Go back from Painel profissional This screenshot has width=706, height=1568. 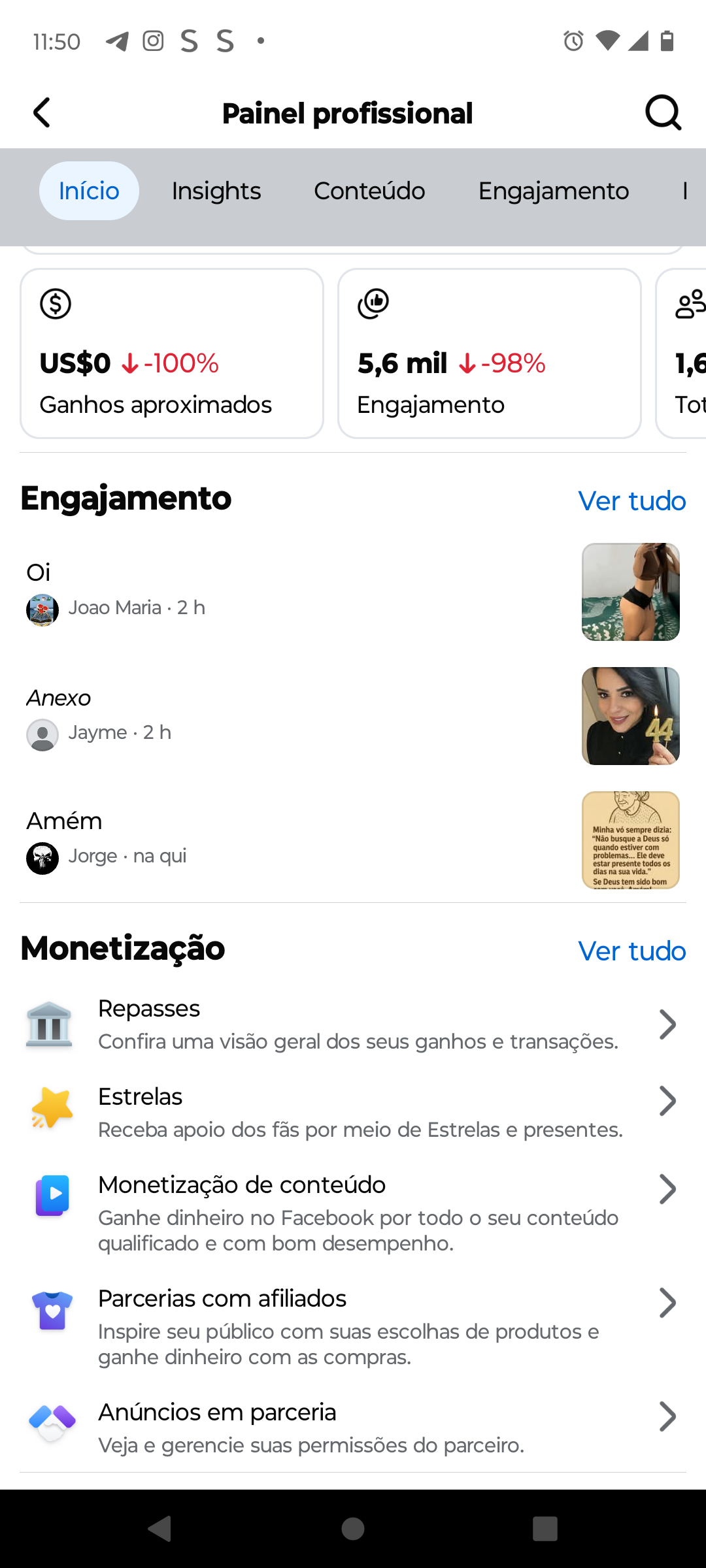point(42,113)
